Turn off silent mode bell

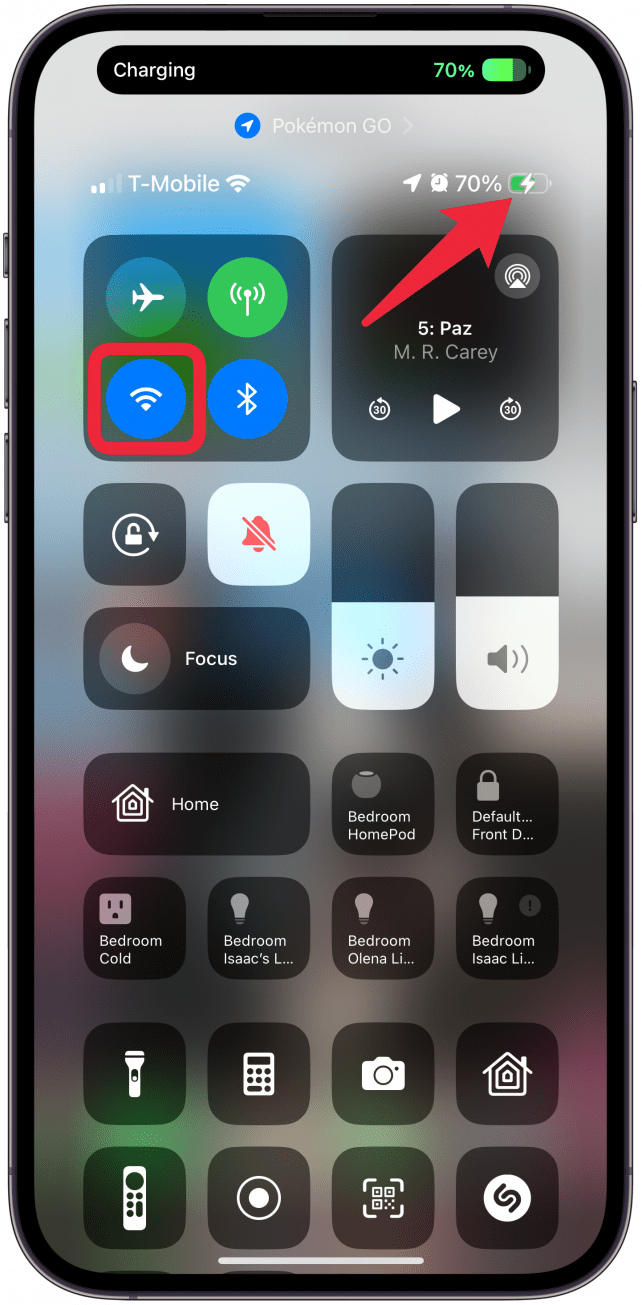(x=259, y=534)
